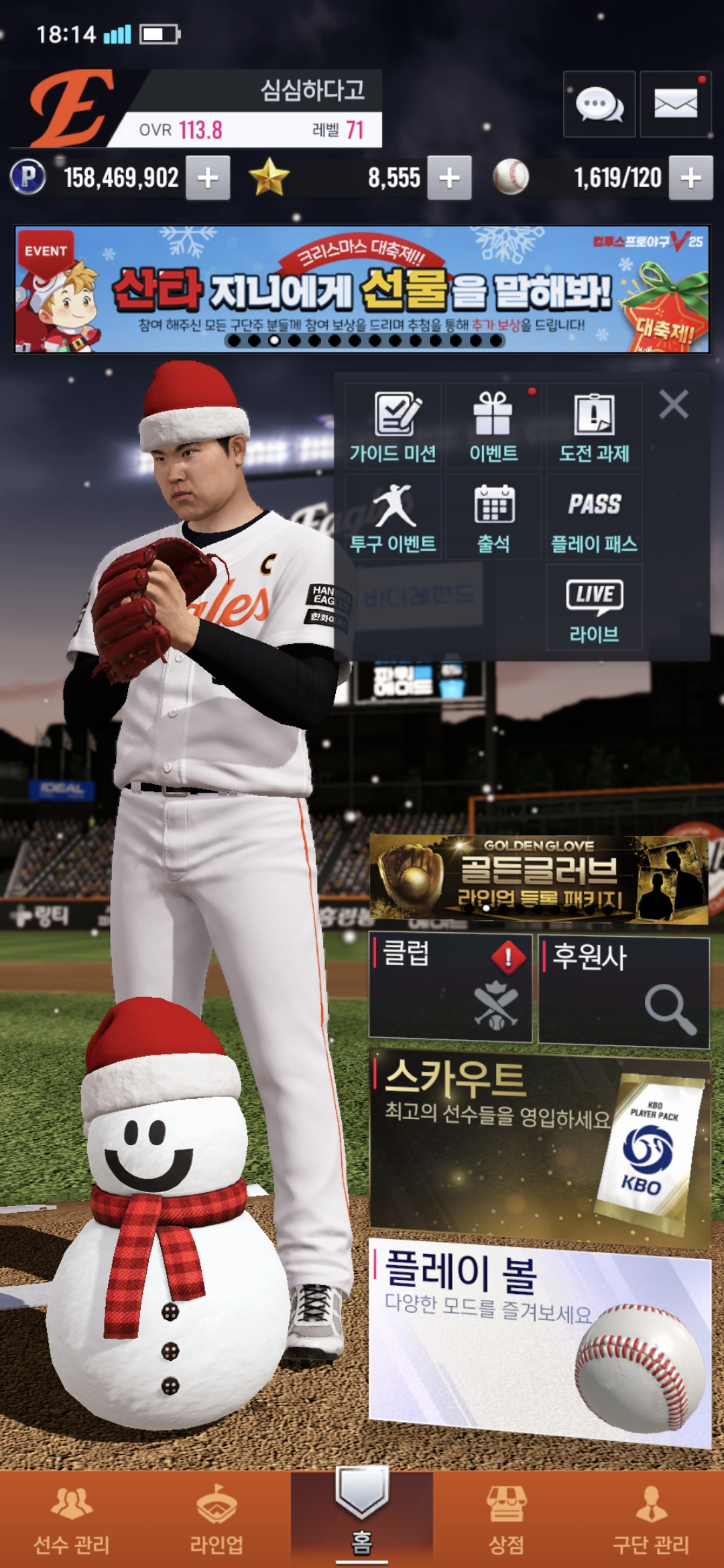Open the Santa Genie Christmas event banner
Image resolution: width=724 pixels, height=1568 pixels.
coord(362,289)
